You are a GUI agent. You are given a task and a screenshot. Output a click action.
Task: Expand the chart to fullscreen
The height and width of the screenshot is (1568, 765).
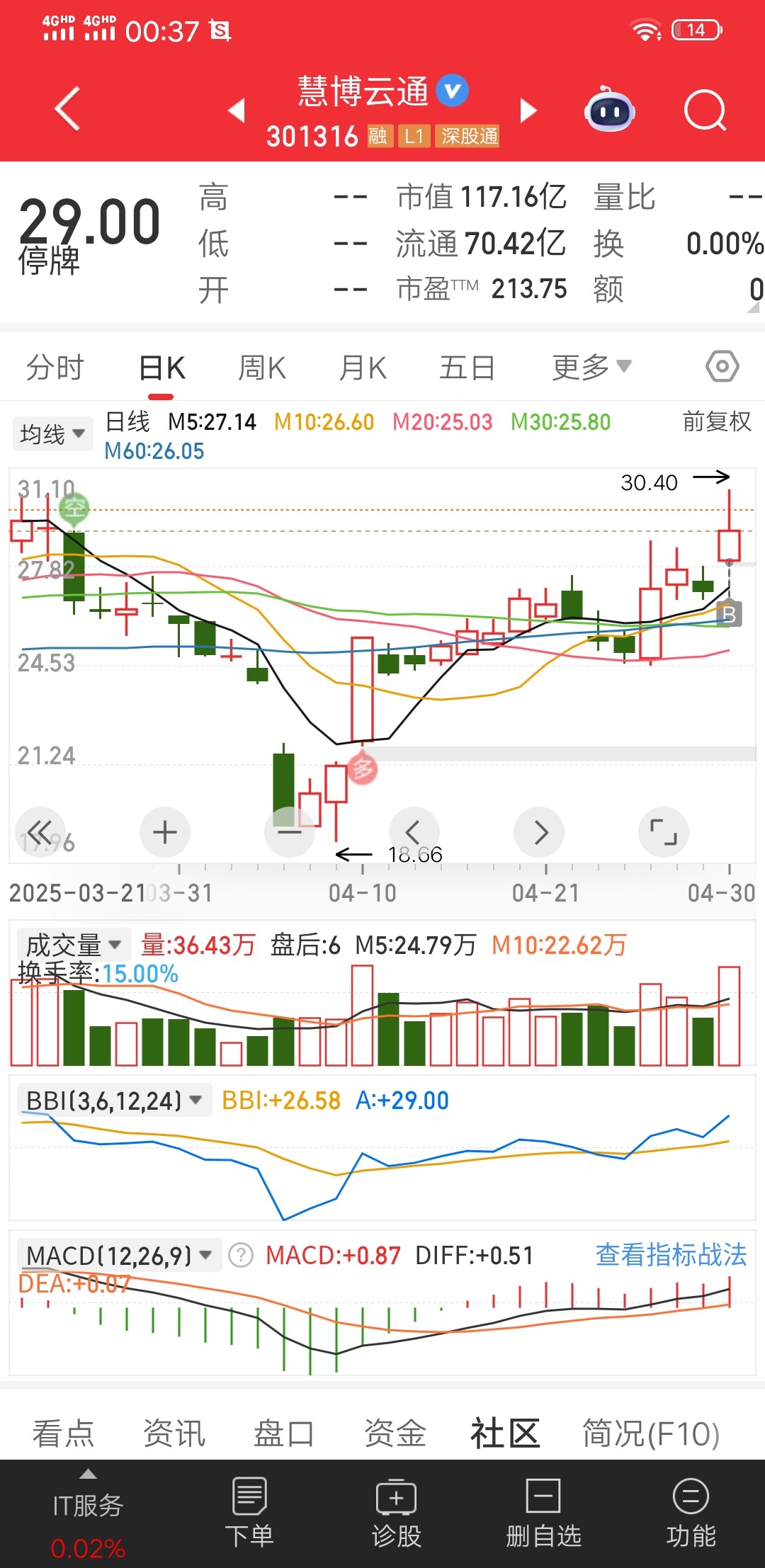coord(663,832)
